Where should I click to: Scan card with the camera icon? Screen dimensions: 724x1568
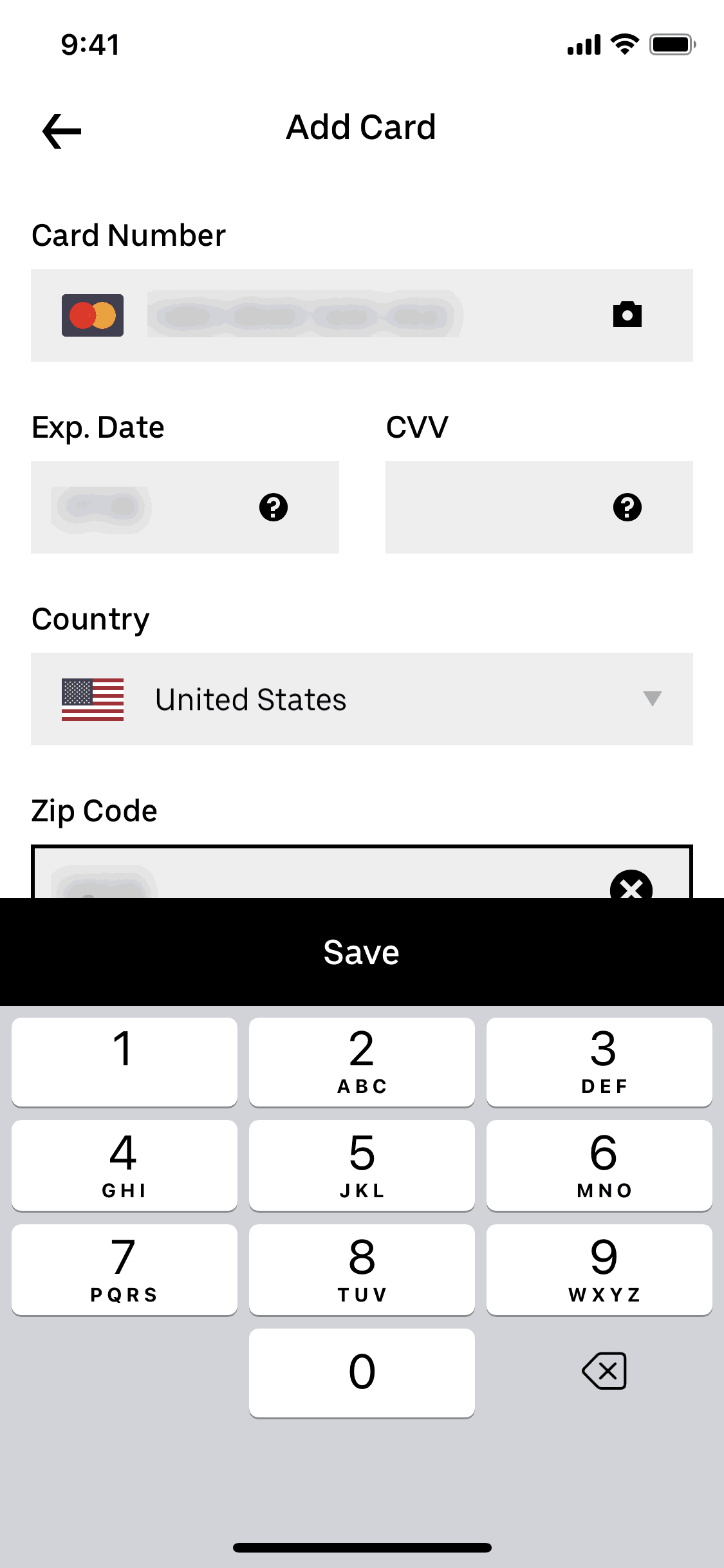pyautogui.click(x=627, y=315)
